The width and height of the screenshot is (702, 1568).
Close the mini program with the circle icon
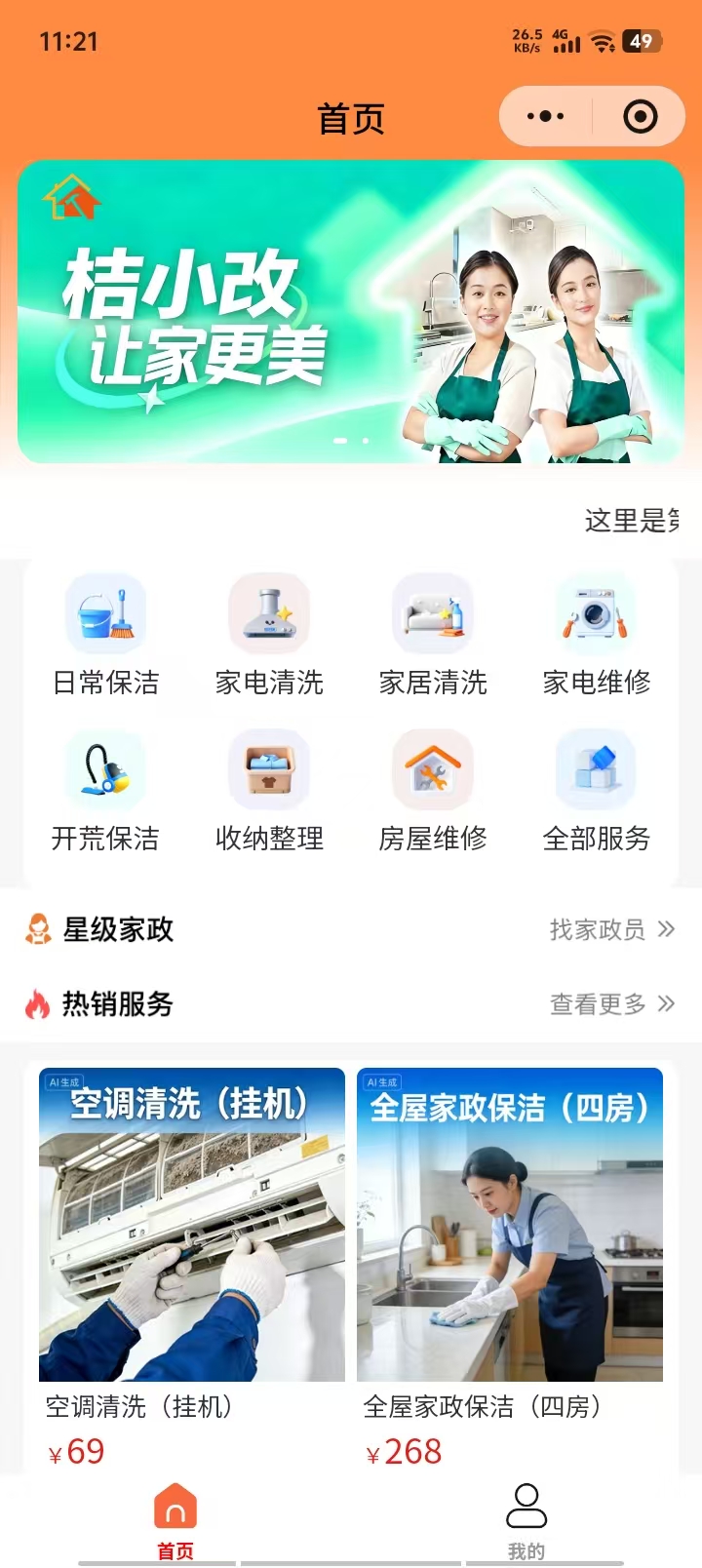[640, 117]
